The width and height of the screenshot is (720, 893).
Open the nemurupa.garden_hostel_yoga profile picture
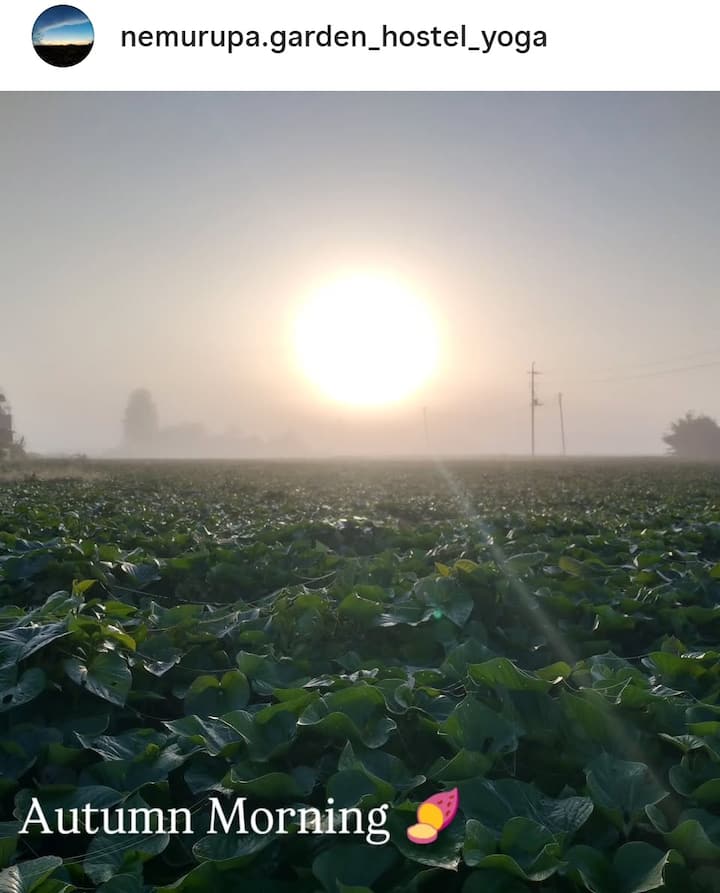[63, 36]
